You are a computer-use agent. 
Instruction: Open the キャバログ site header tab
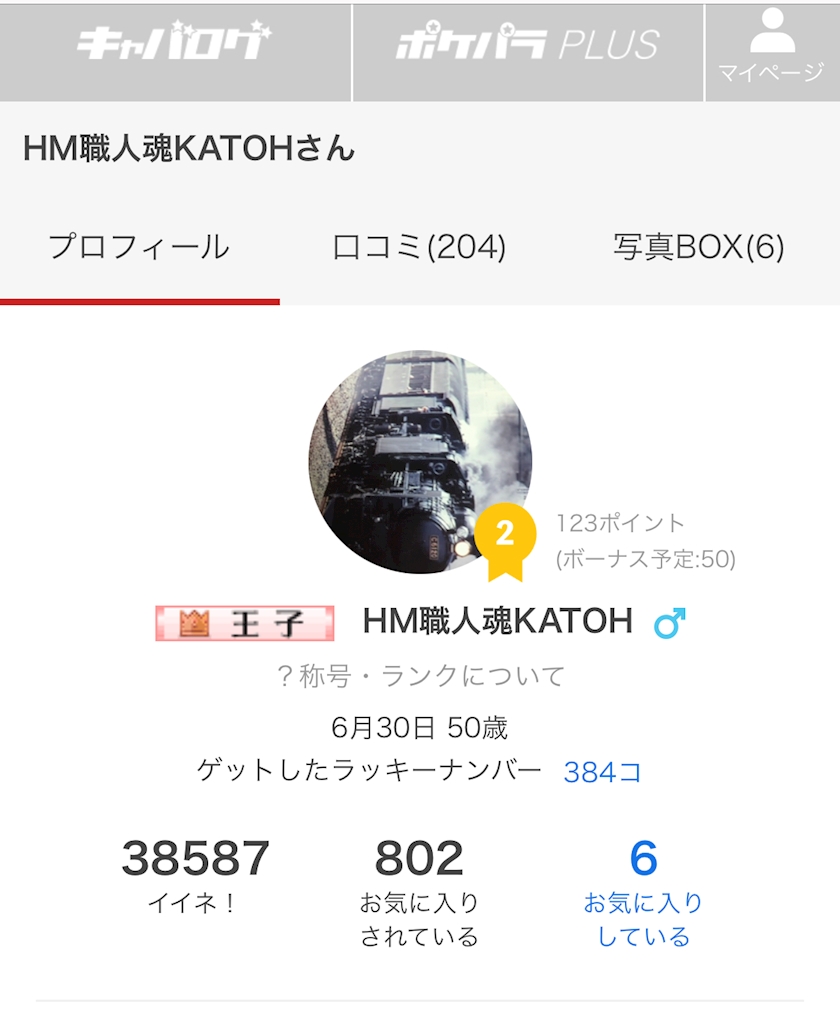(x=175, y=53)
